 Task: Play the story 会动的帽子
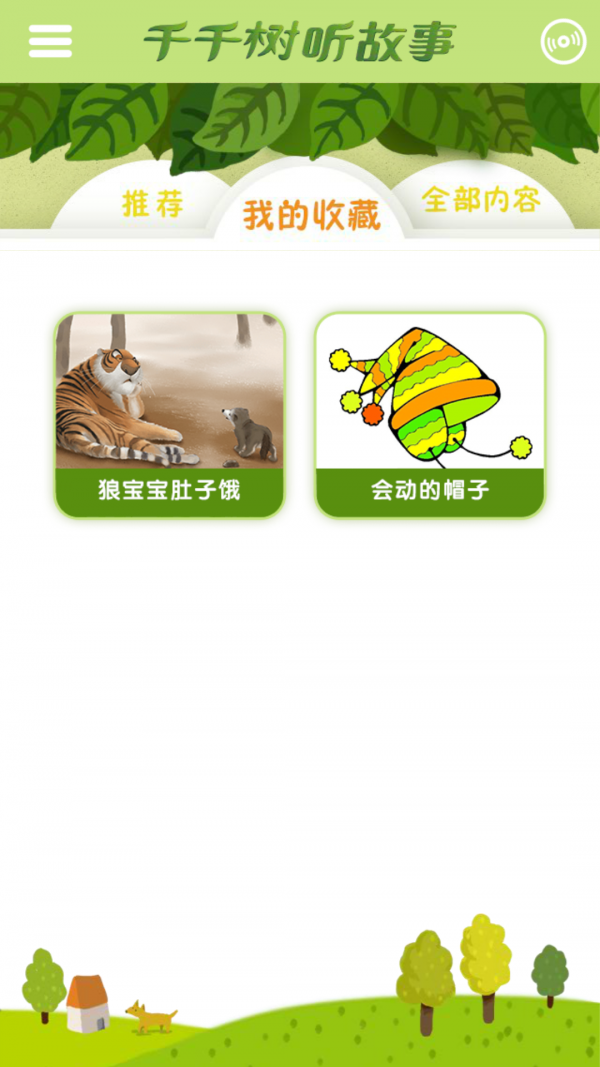point(430,415)
